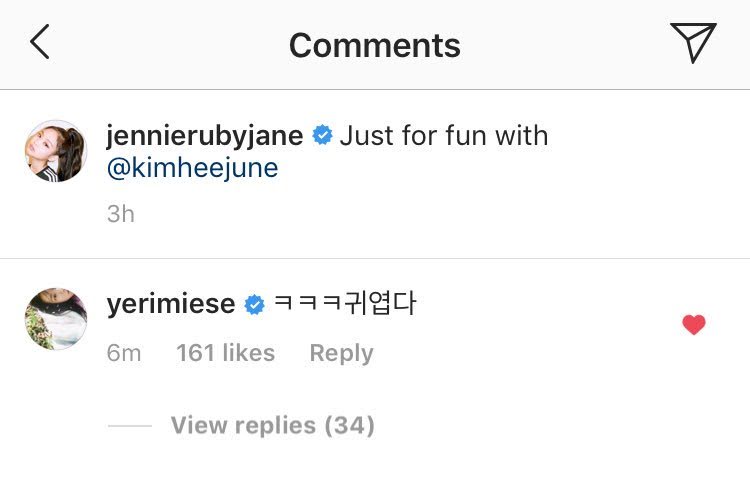Open the @kimheejune mention
The width and height of the screenshot is (750, 483).
[x=192, y=168]
